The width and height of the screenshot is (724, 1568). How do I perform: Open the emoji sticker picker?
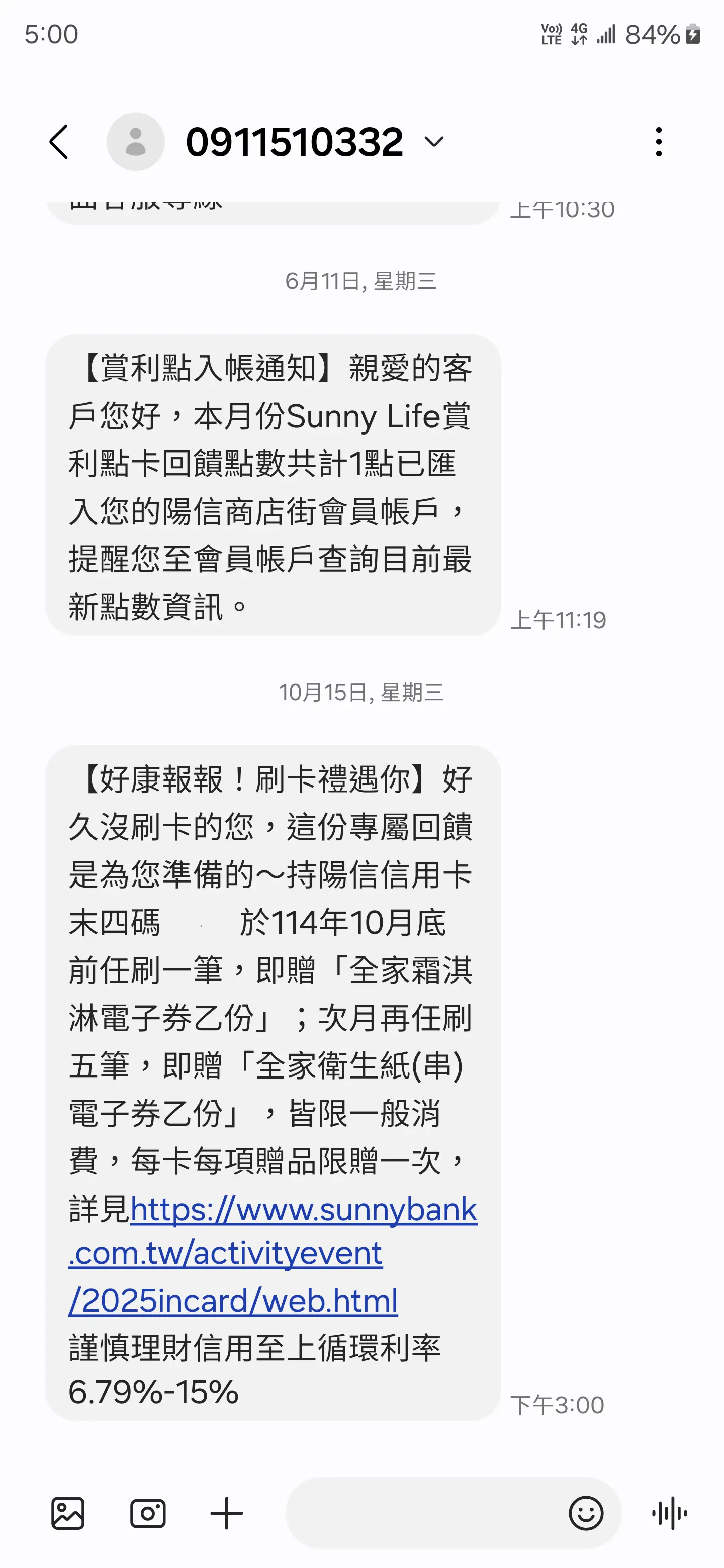pyautogui.click(x=586, y=1513)
